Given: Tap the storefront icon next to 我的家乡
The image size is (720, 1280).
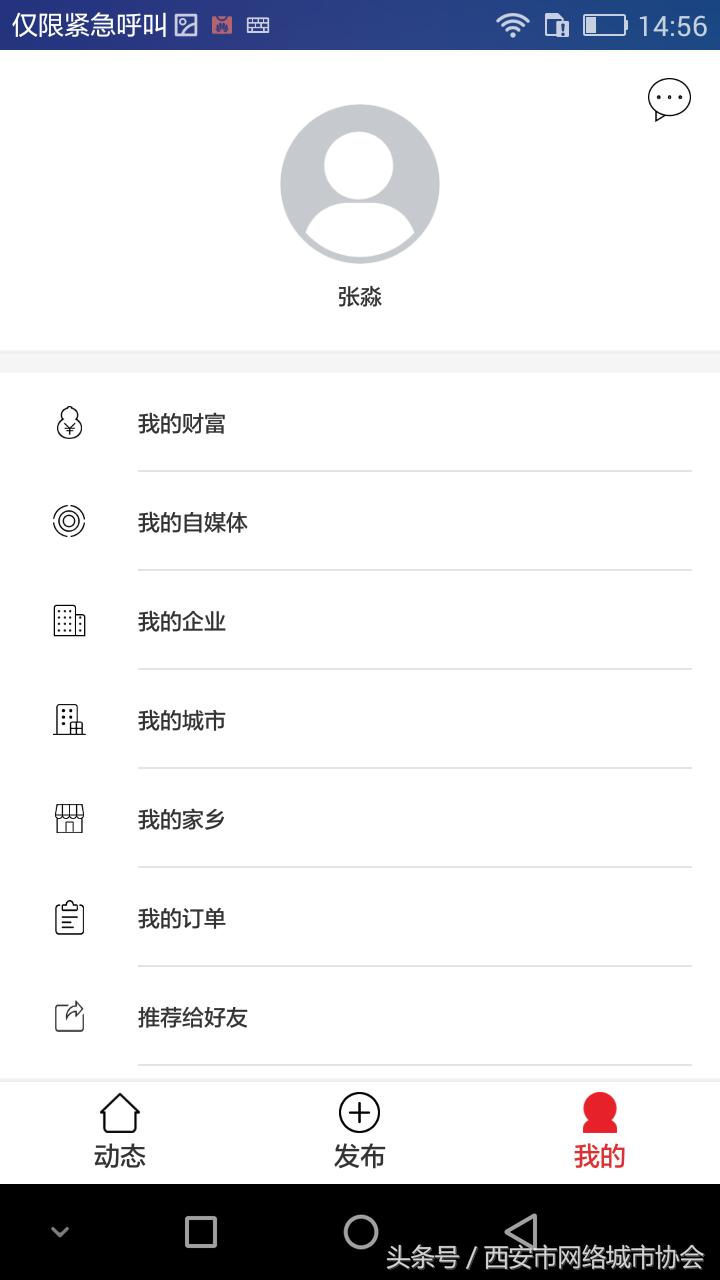Looking at the screenshot, I should coord(68,818).
